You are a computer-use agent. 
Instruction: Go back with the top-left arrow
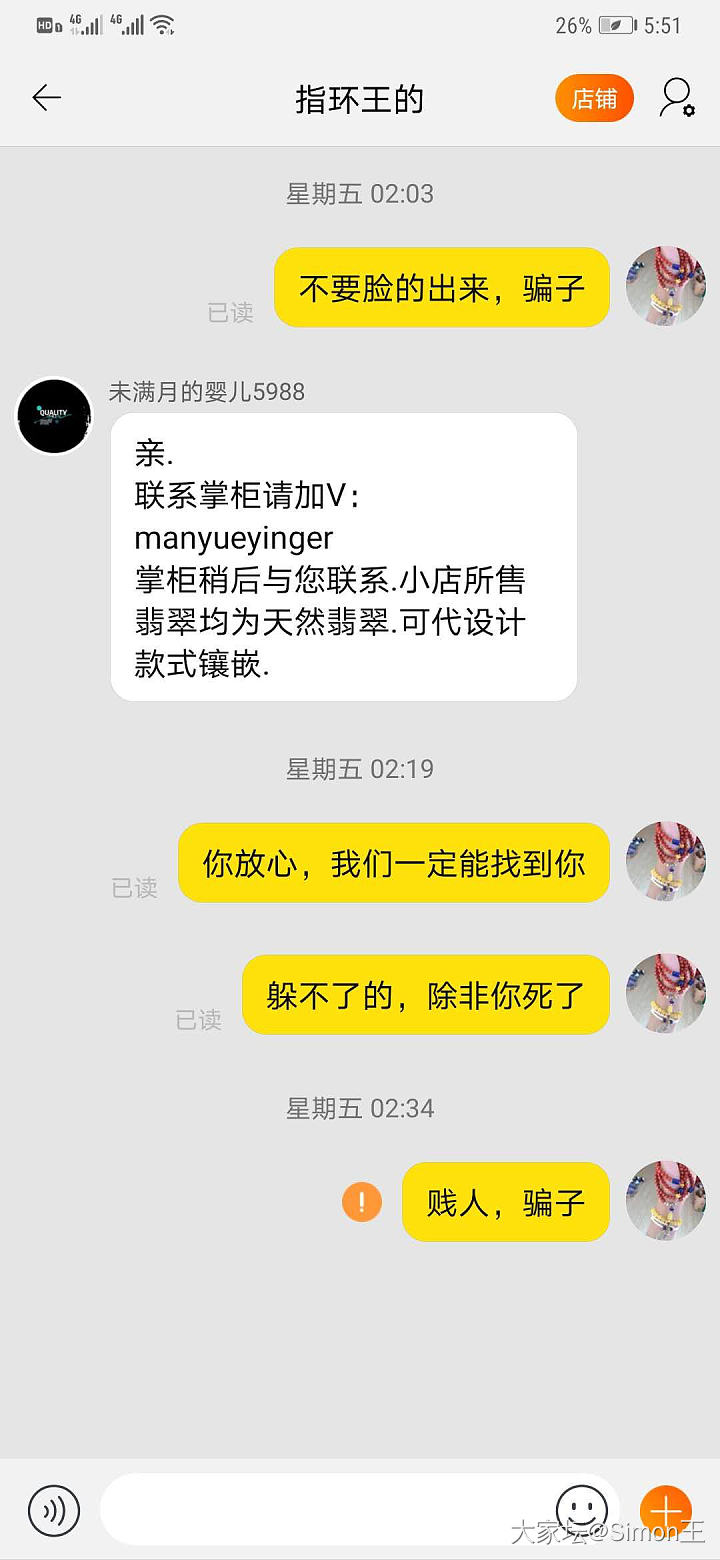point(47,98)
